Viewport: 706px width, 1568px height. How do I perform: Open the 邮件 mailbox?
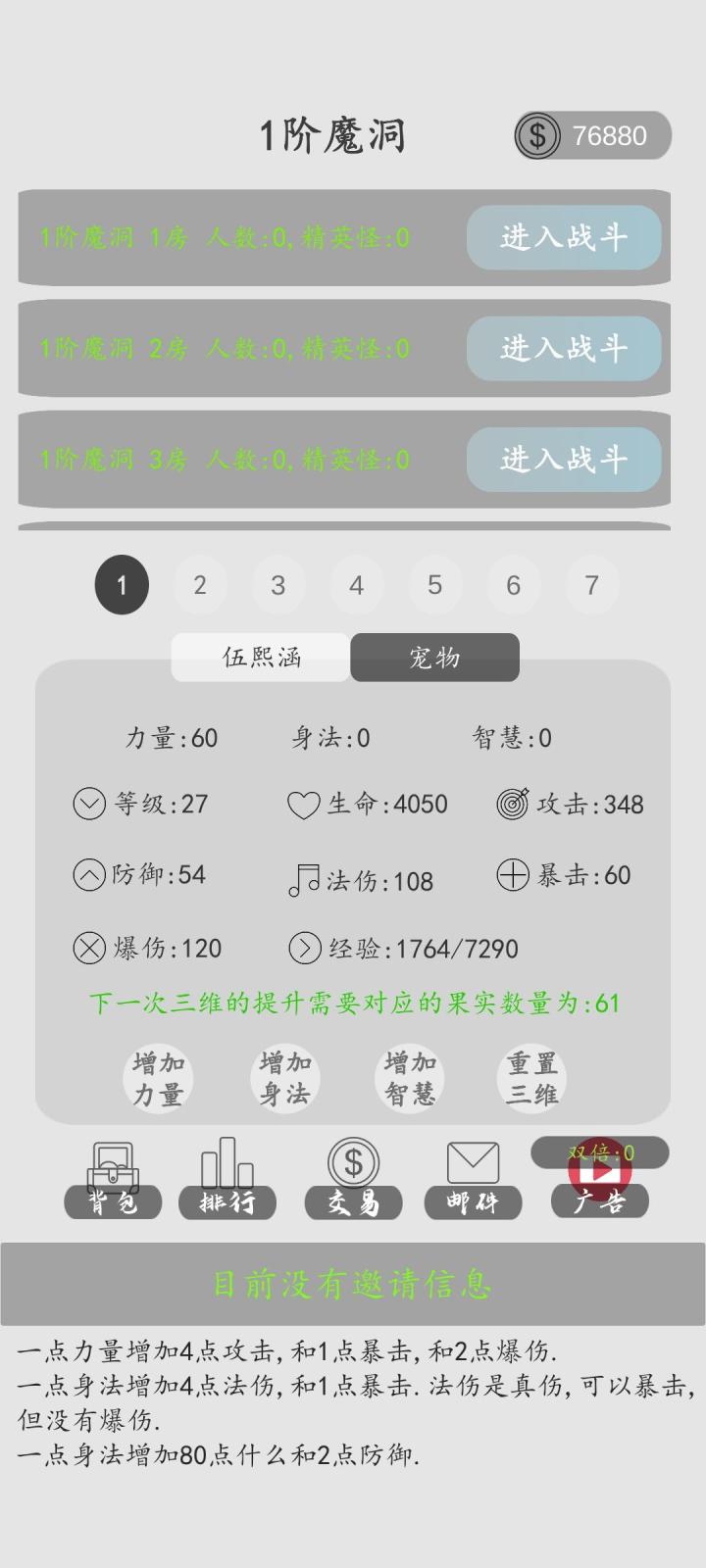(x=473, y=1181)
